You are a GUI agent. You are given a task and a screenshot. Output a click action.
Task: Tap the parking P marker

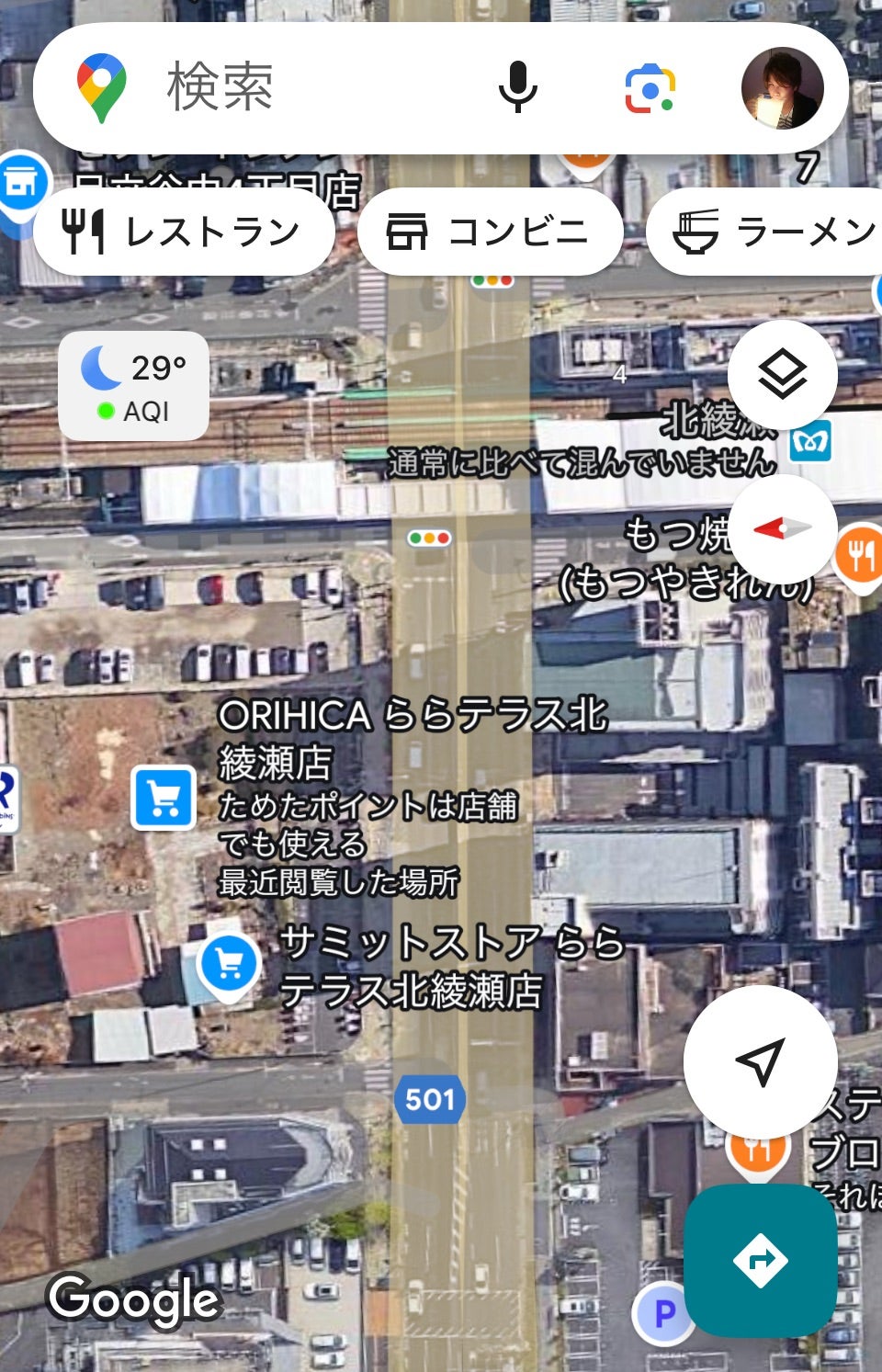pos(662,1314)
